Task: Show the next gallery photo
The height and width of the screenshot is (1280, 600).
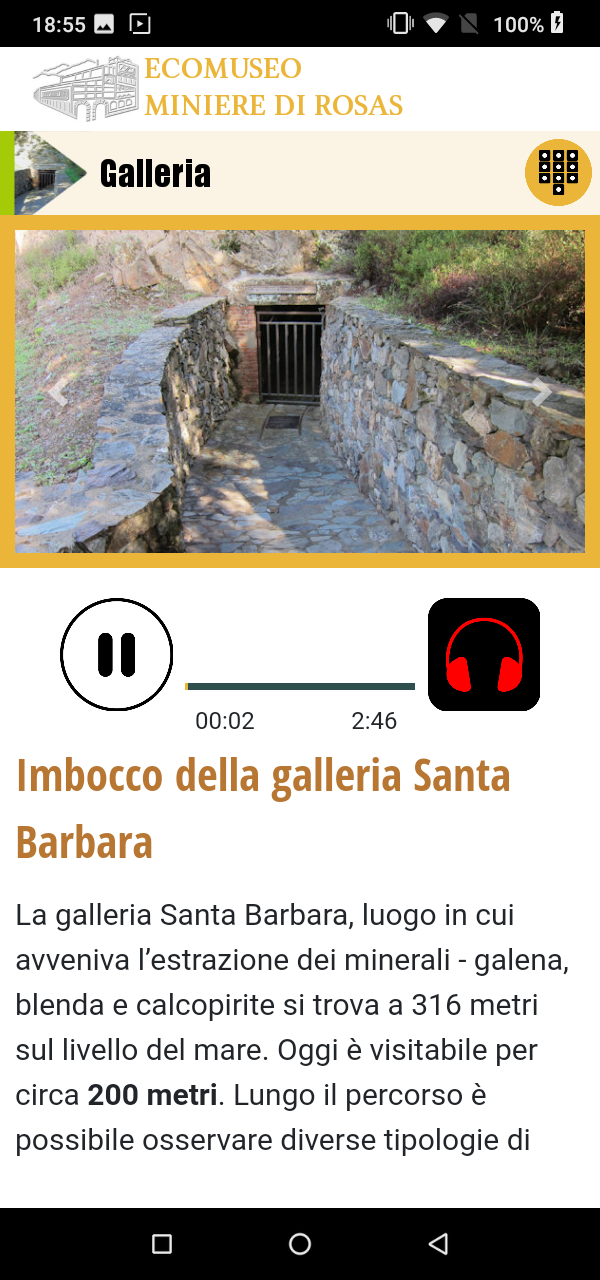Action: click(x=541, y=393)
